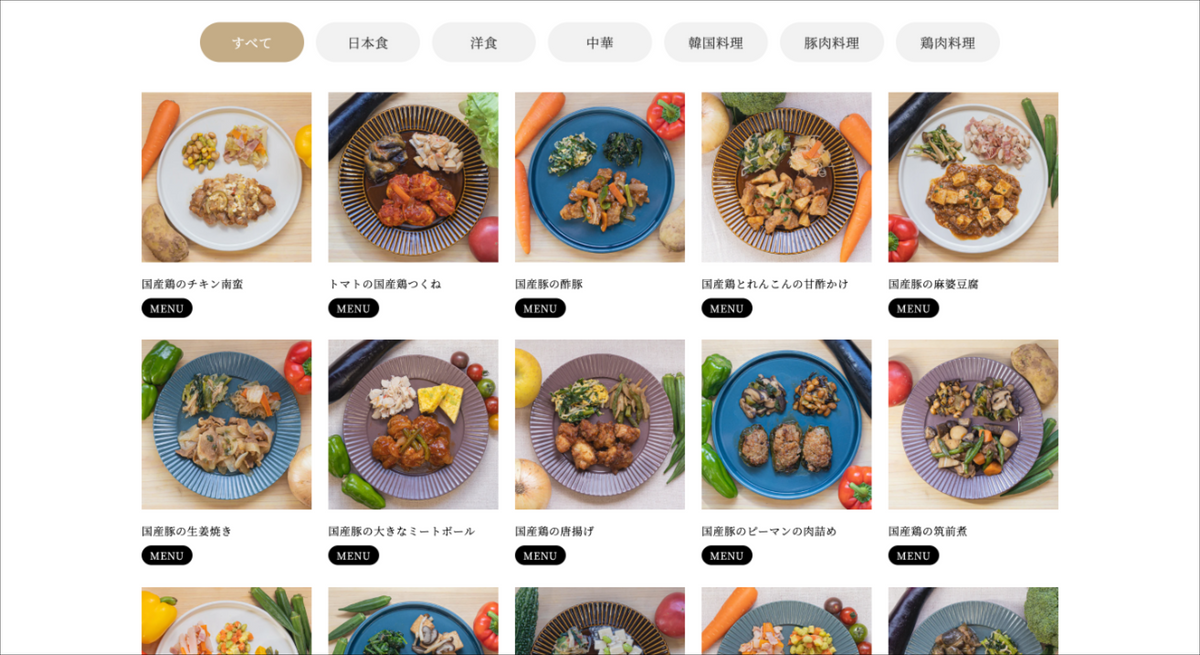Filter by 豚肉料理
The width and height of the screenshot is (1200, 655).
[831, 42]
